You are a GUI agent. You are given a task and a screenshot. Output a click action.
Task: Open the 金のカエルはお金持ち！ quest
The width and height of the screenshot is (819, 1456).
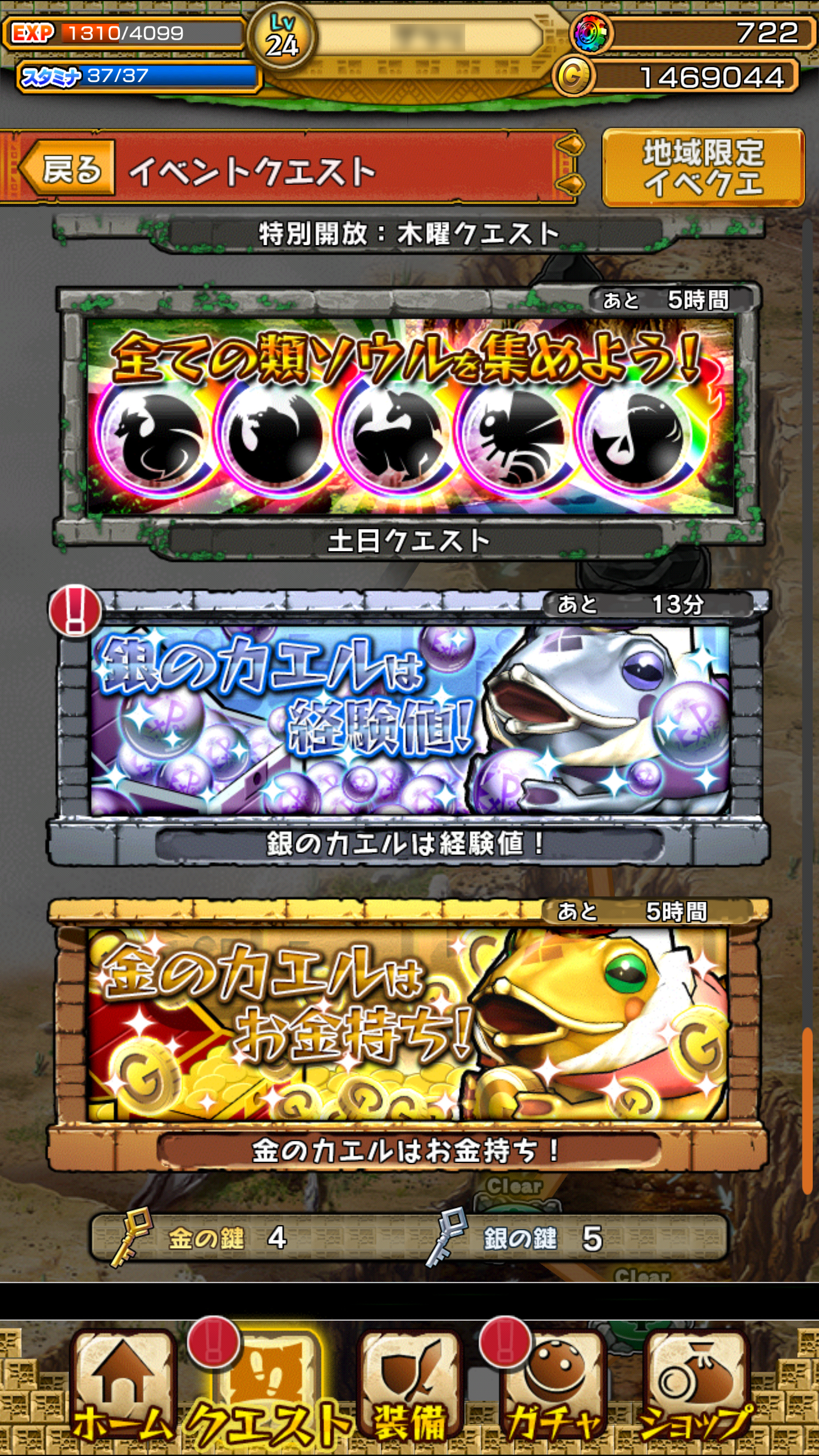[409, 1034]
